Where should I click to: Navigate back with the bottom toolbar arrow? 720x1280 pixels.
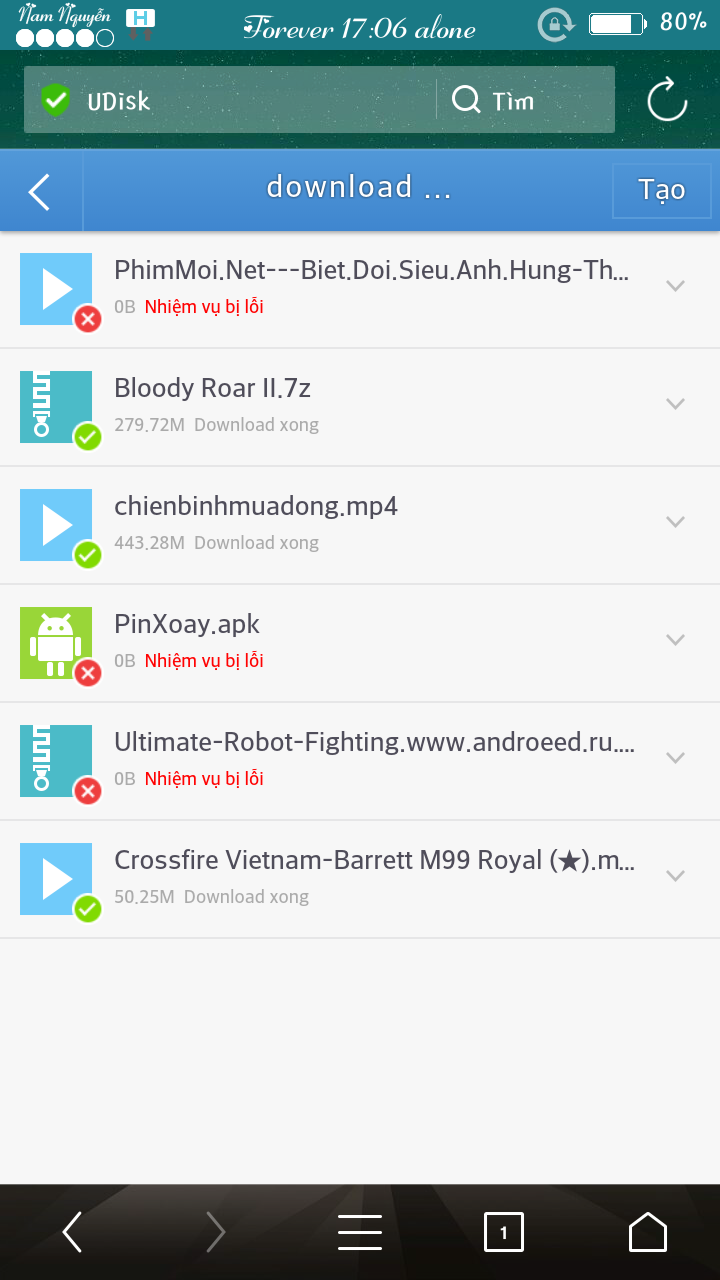click(72, 1232)
